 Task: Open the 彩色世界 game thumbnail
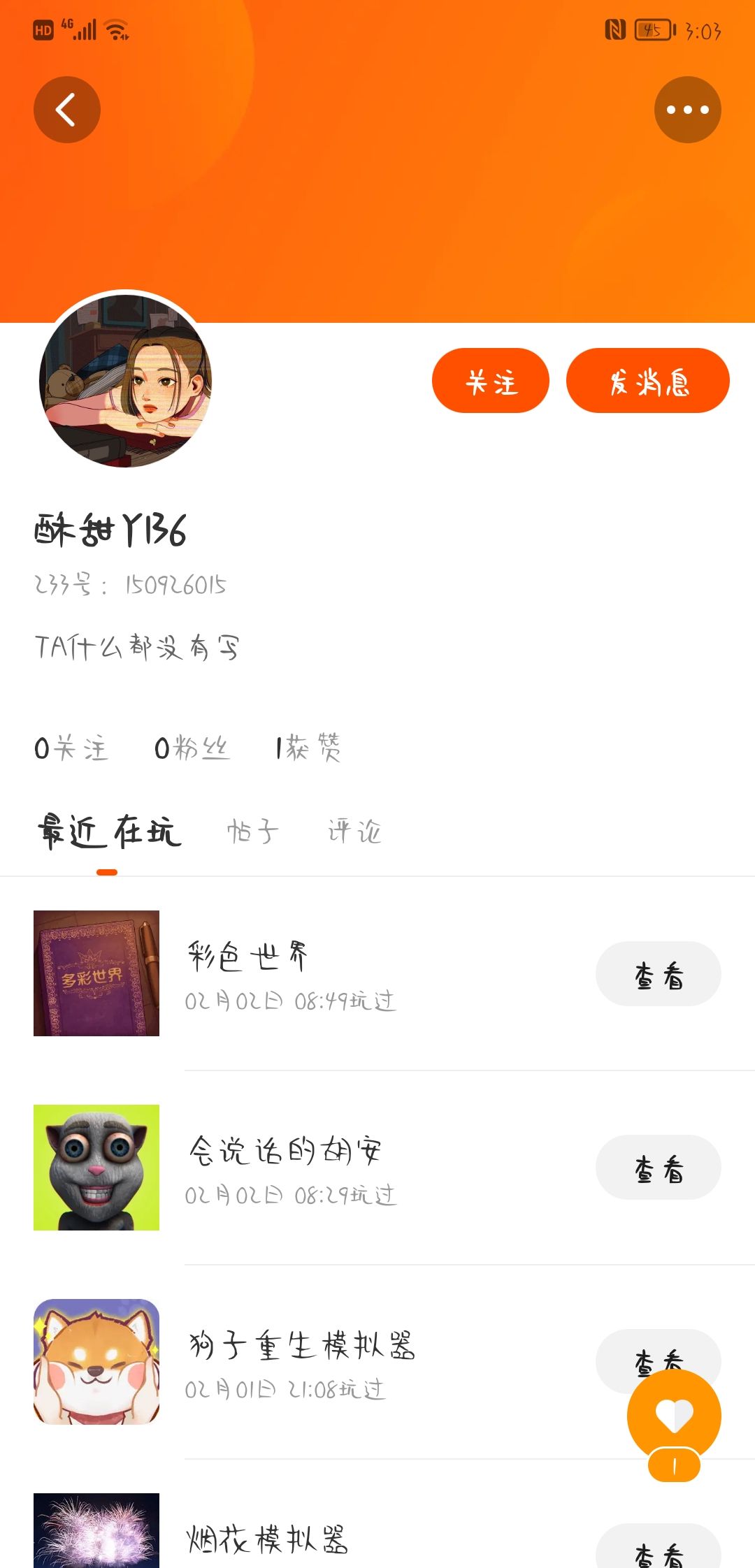point(96,973)
